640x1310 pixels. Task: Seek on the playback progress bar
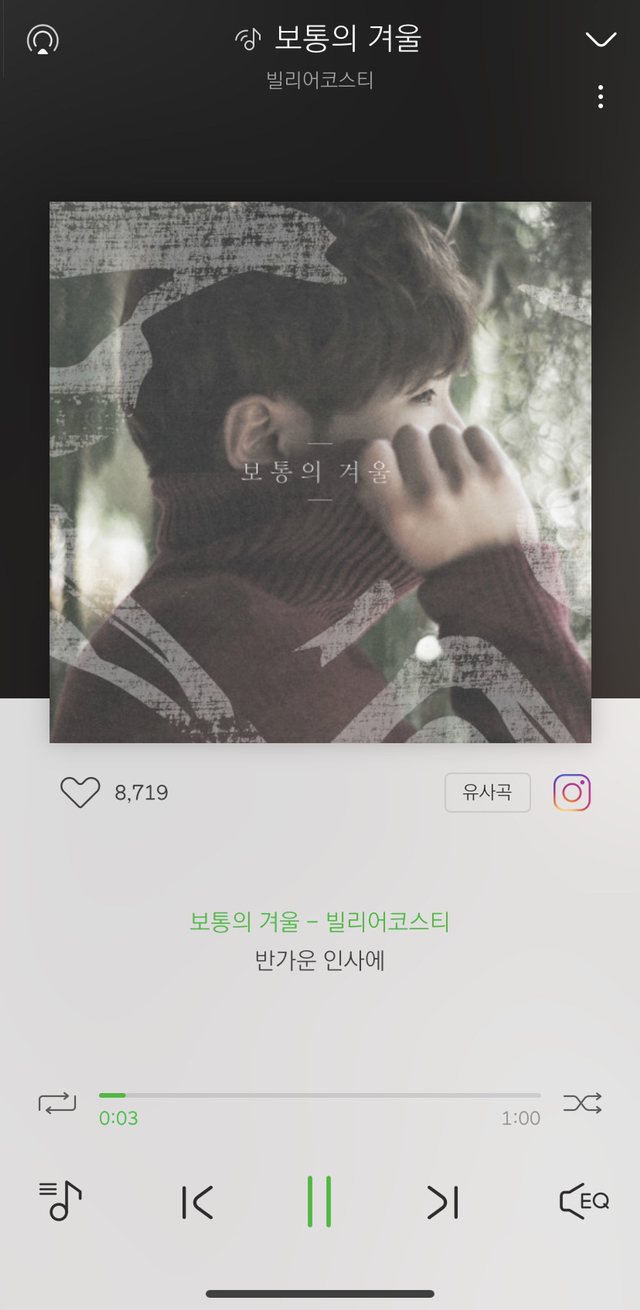coord(320,1096)
